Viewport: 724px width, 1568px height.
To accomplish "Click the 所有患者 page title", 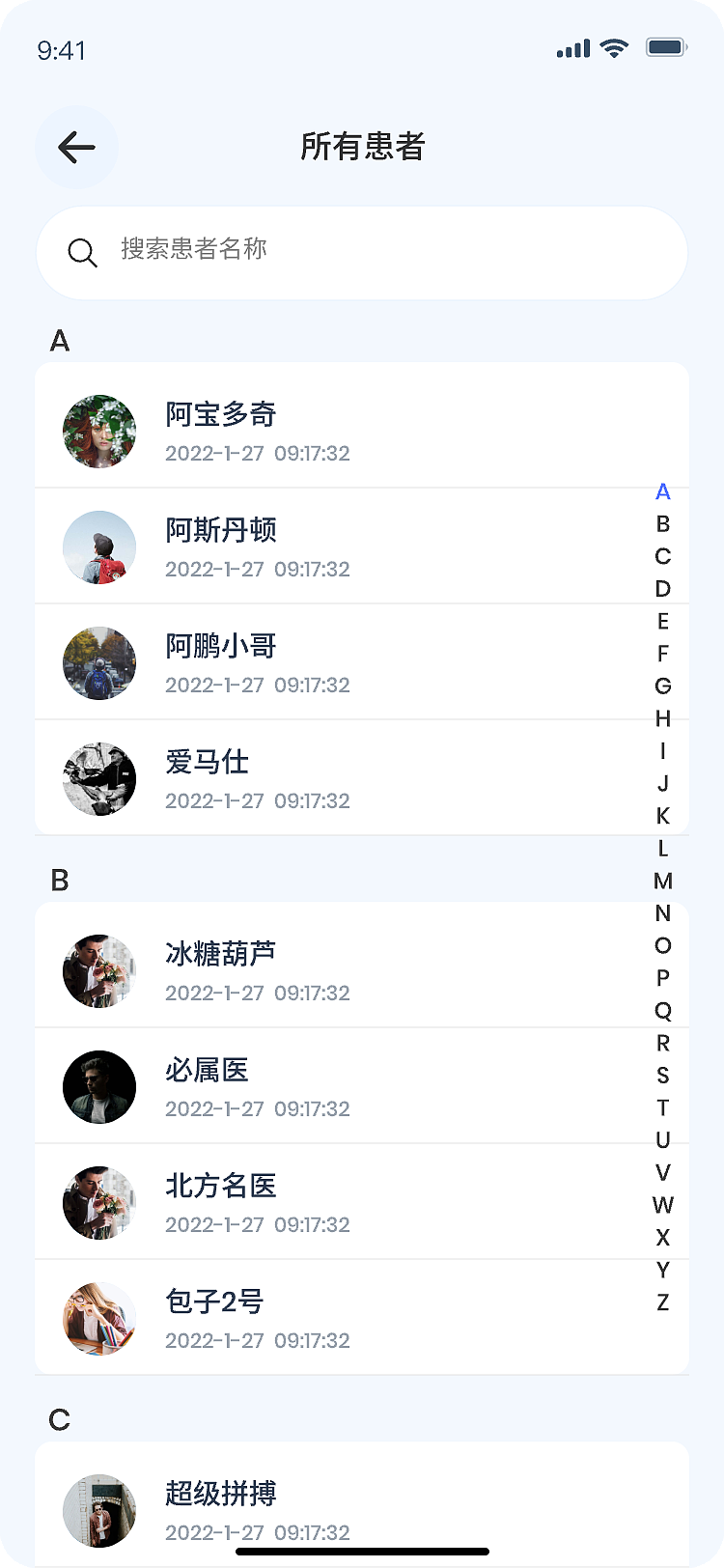I will click(x=362, y=148).
